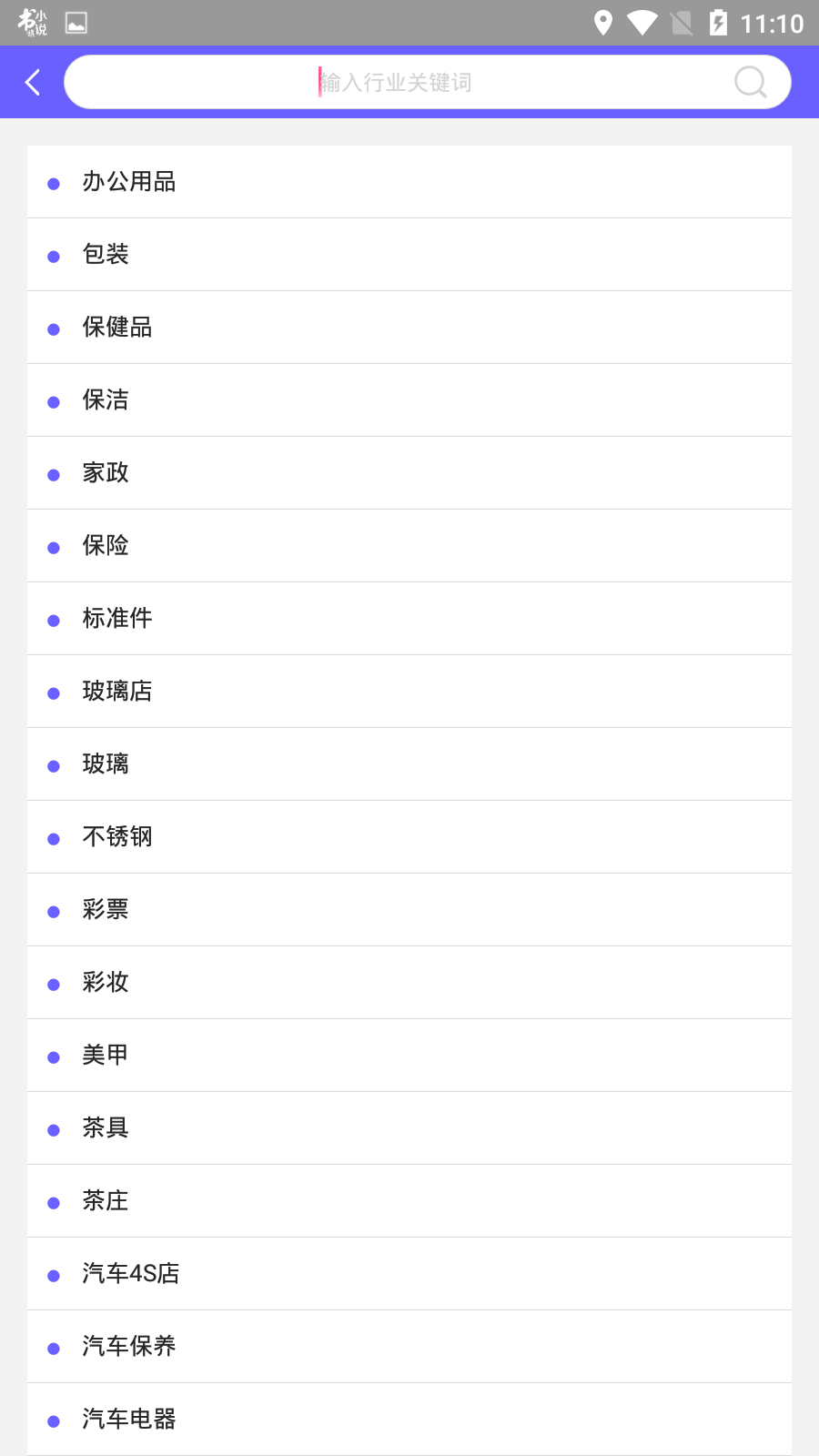Click the back arrow in the header
Image resolution: width=819 pixels, height=1456 pixels.
[x=33, y=81]
